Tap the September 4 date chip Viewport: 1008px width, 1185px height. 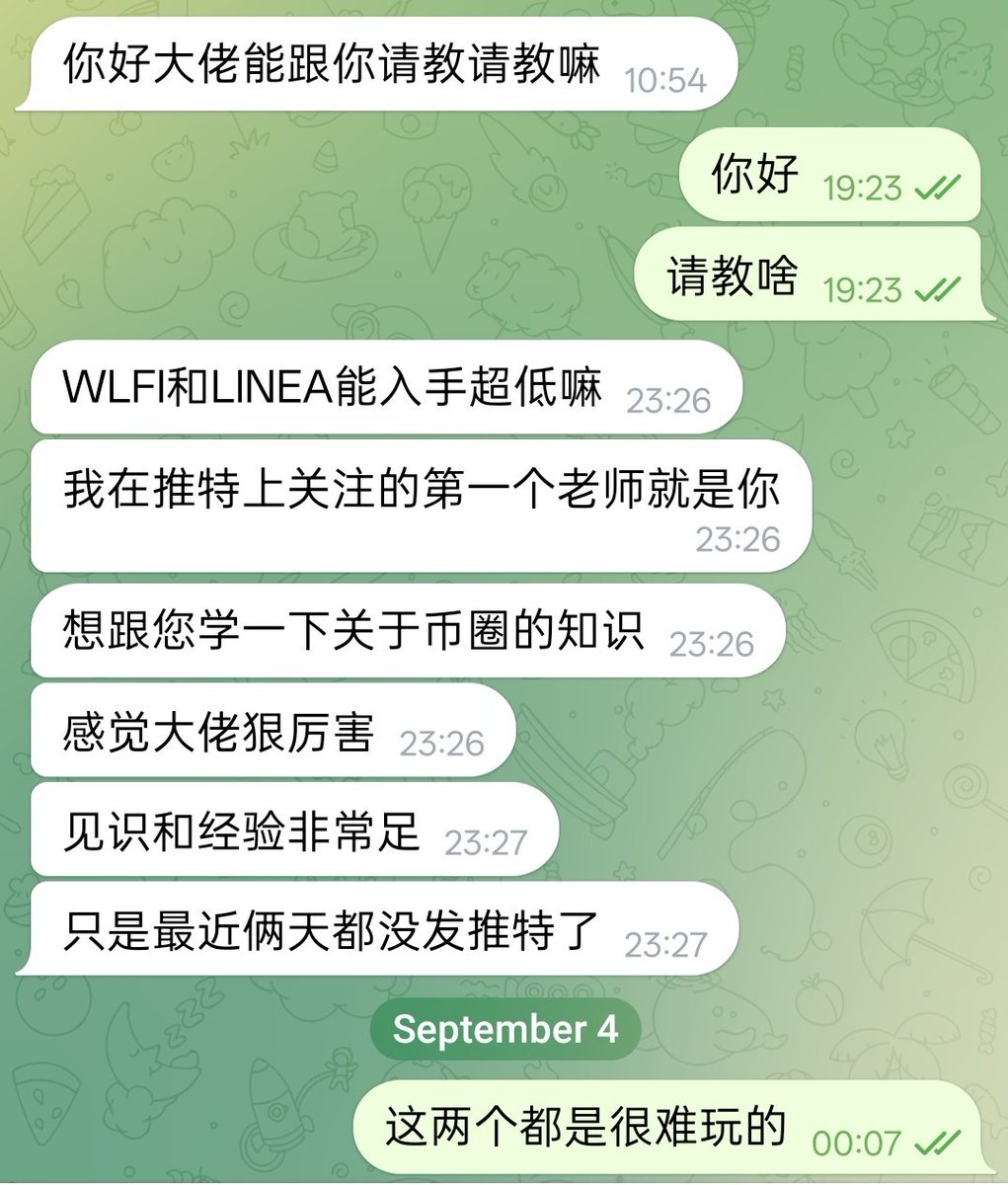(504, 1029)
